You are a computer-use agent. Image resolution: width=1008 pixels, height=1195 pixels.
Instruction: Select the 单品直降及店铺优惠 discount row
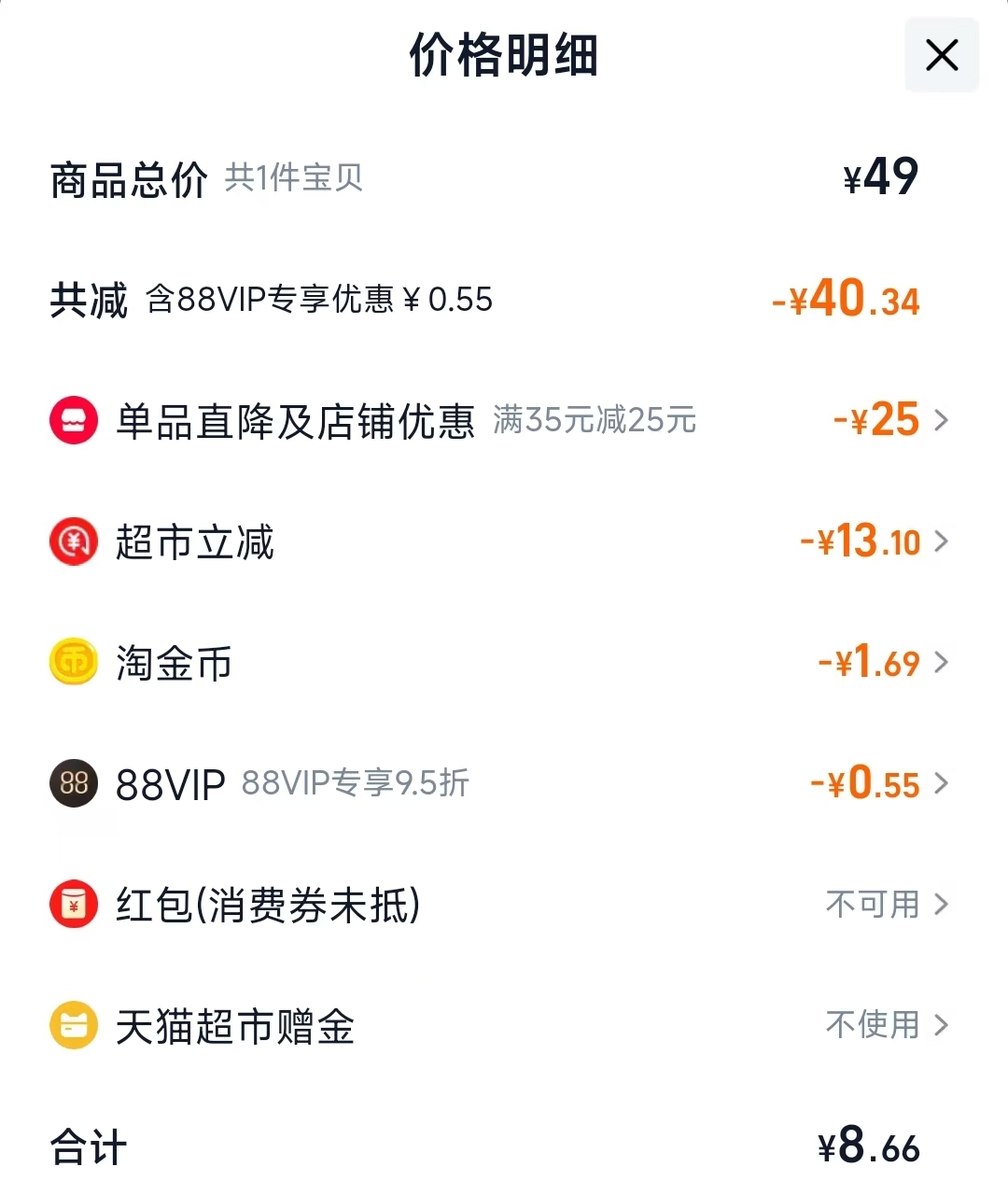click(x=504, y=419)
